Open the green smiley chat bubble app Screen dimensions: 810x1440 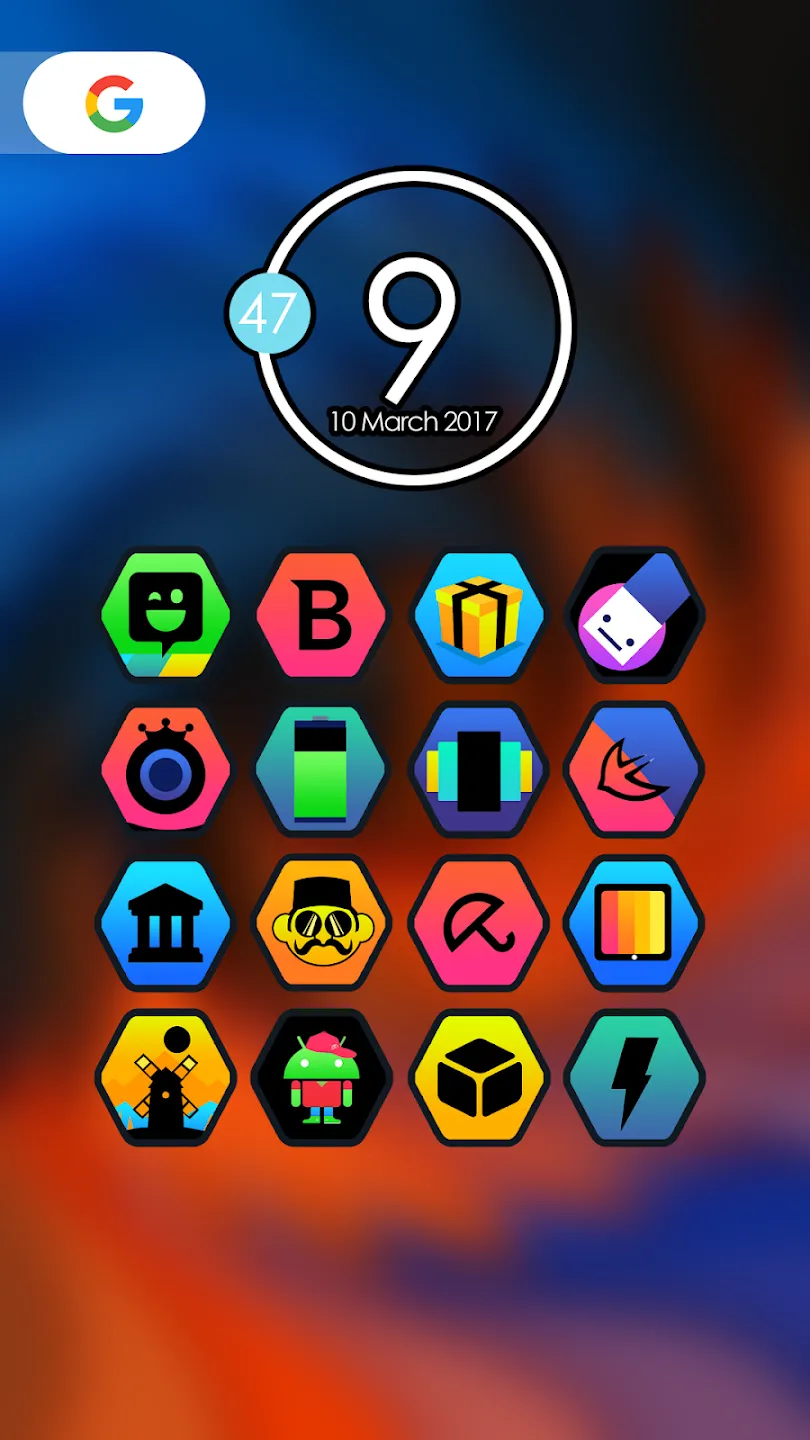(166, 615)
